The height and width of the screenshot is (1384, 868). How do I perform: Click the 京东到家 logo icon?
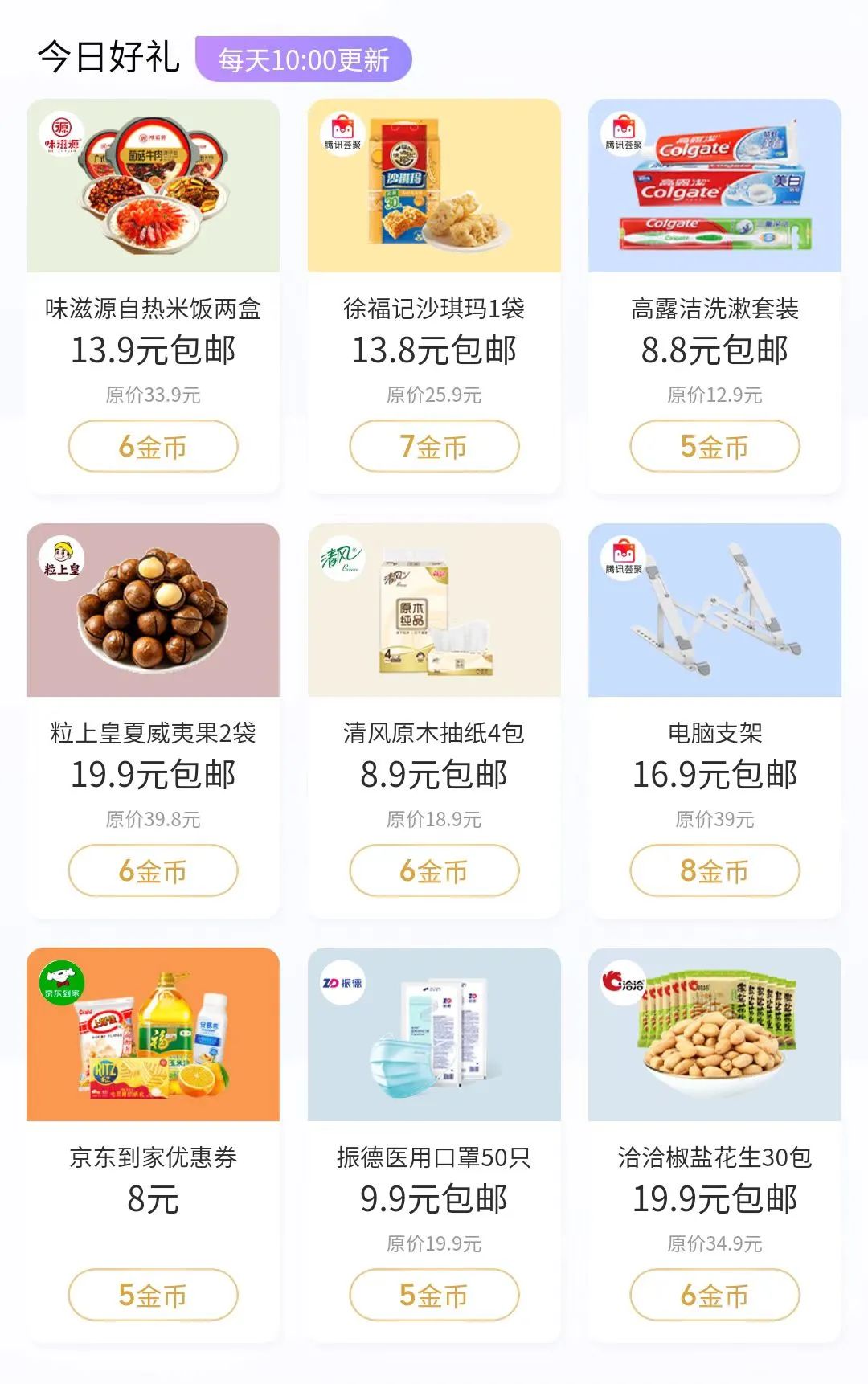(64, 984)
